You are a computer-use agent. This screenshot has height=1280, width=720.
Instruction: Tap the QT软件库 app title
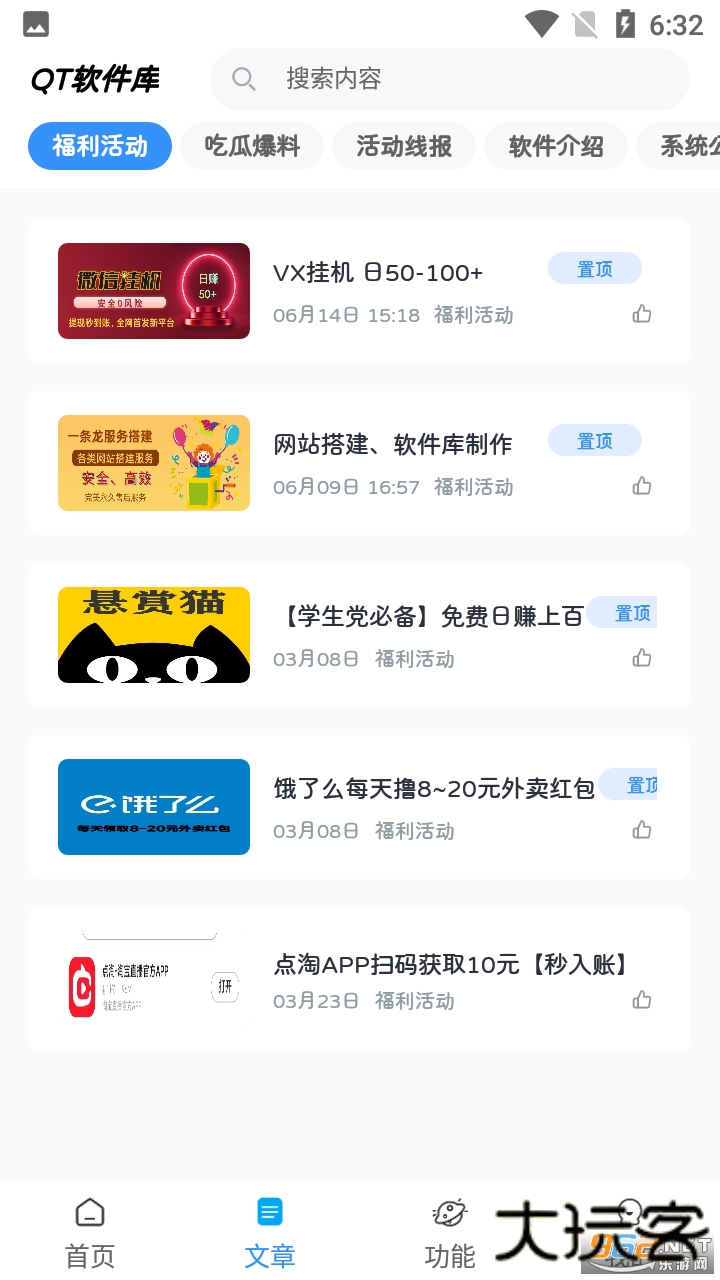[96, 79]
